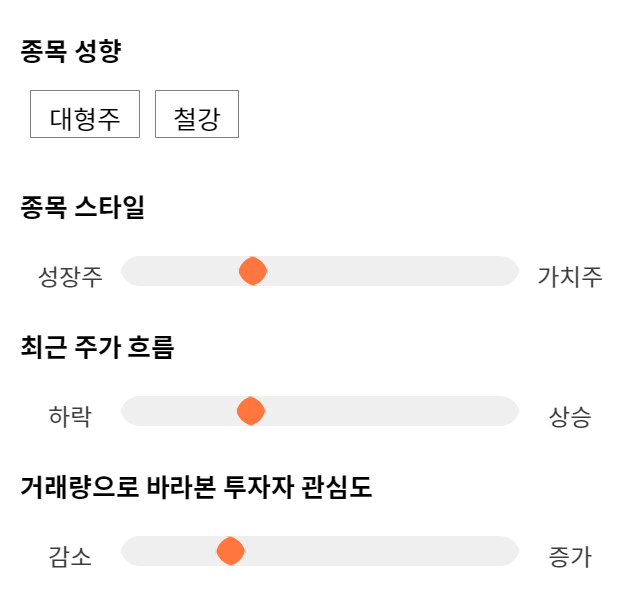Open the 철강 tag chip

click(x=197, y=114)
